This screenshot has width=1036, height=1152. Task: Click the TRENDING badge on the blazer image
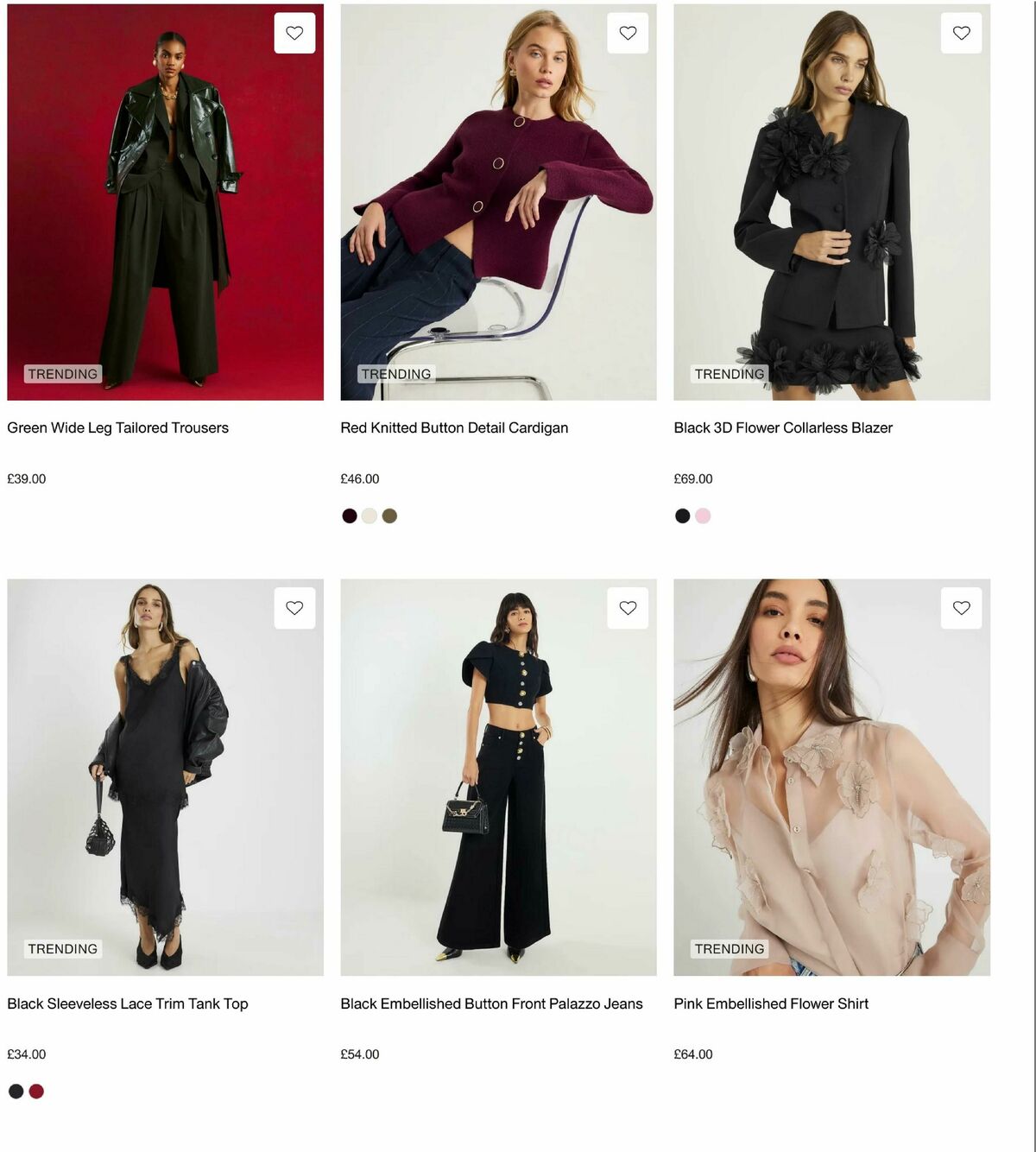[x=730, y=374]
